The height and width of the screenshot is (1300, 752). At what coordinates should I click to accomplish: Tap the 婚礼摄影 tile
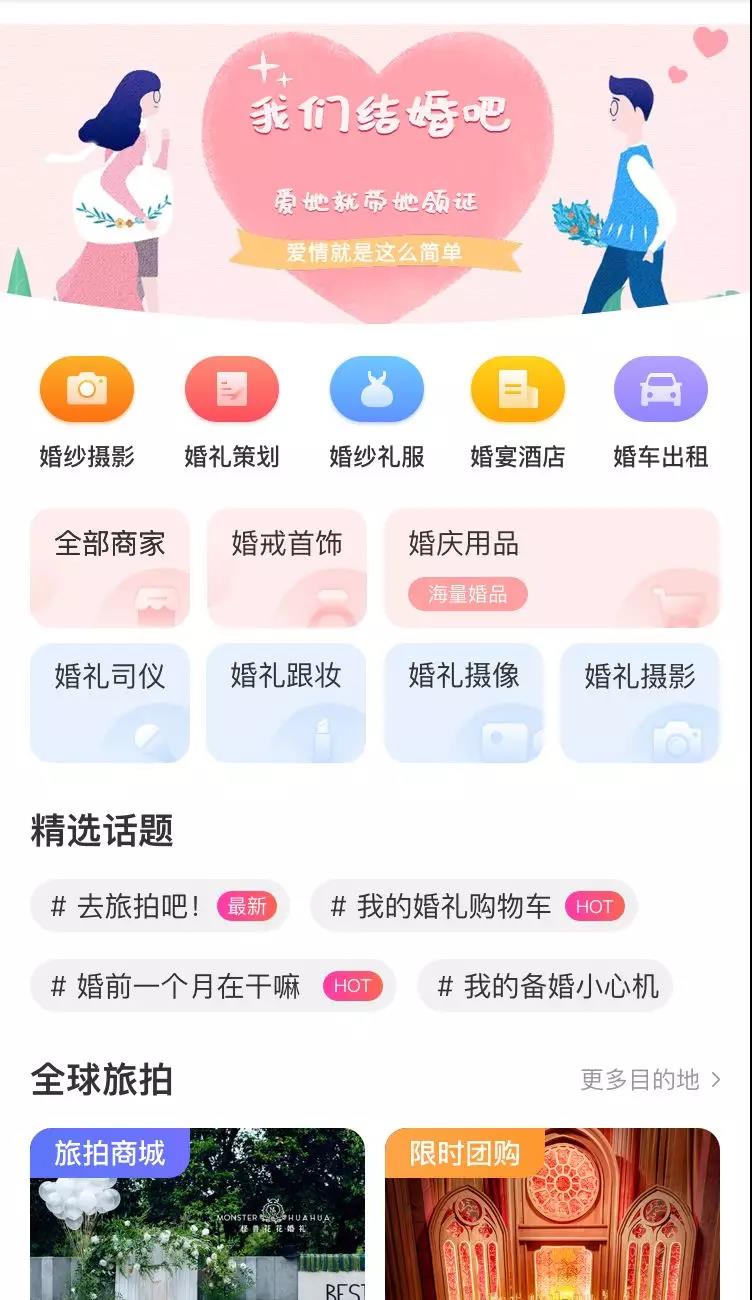(640, 702)
